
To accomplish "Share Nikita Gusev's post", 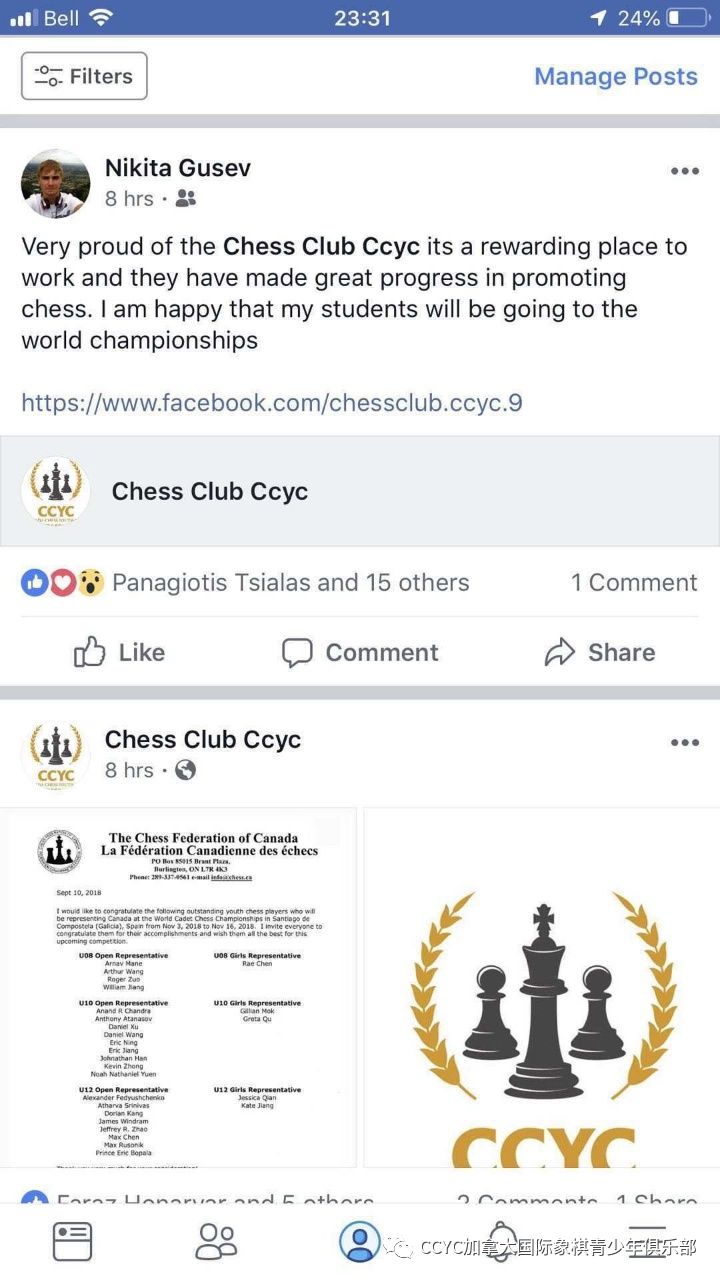I will pos(600,652).
